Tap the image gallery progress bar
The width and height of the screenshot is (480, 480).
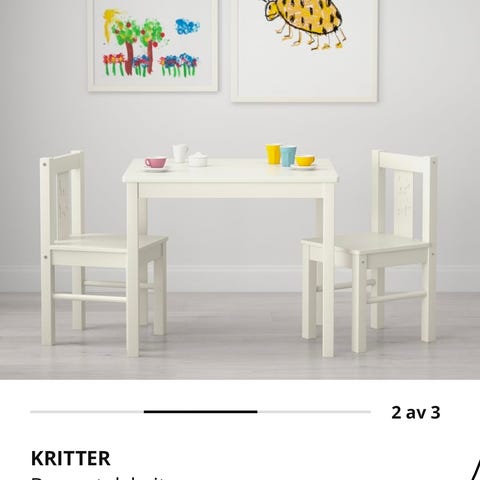200,412
